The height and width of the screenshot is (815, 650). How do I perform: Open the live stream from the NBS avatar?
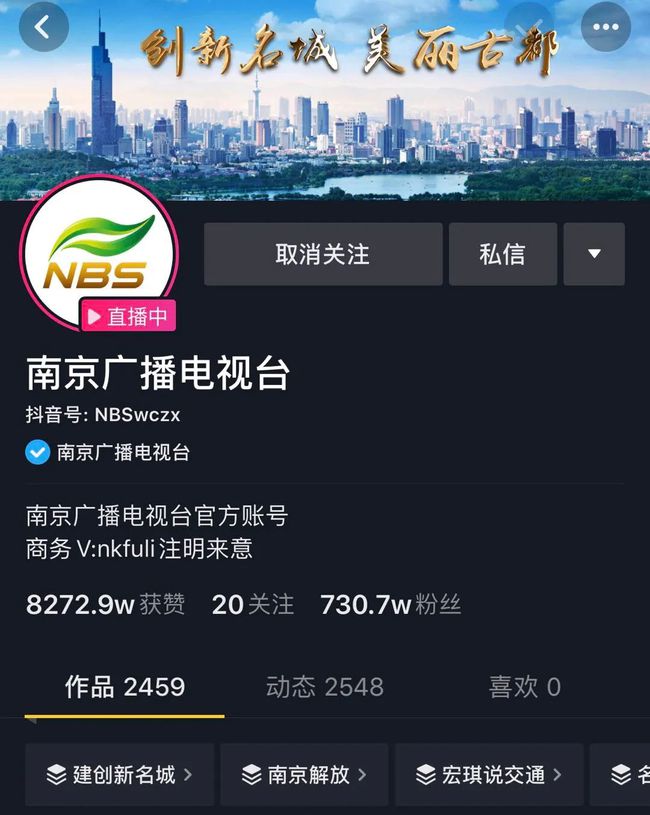click(98, 251)
